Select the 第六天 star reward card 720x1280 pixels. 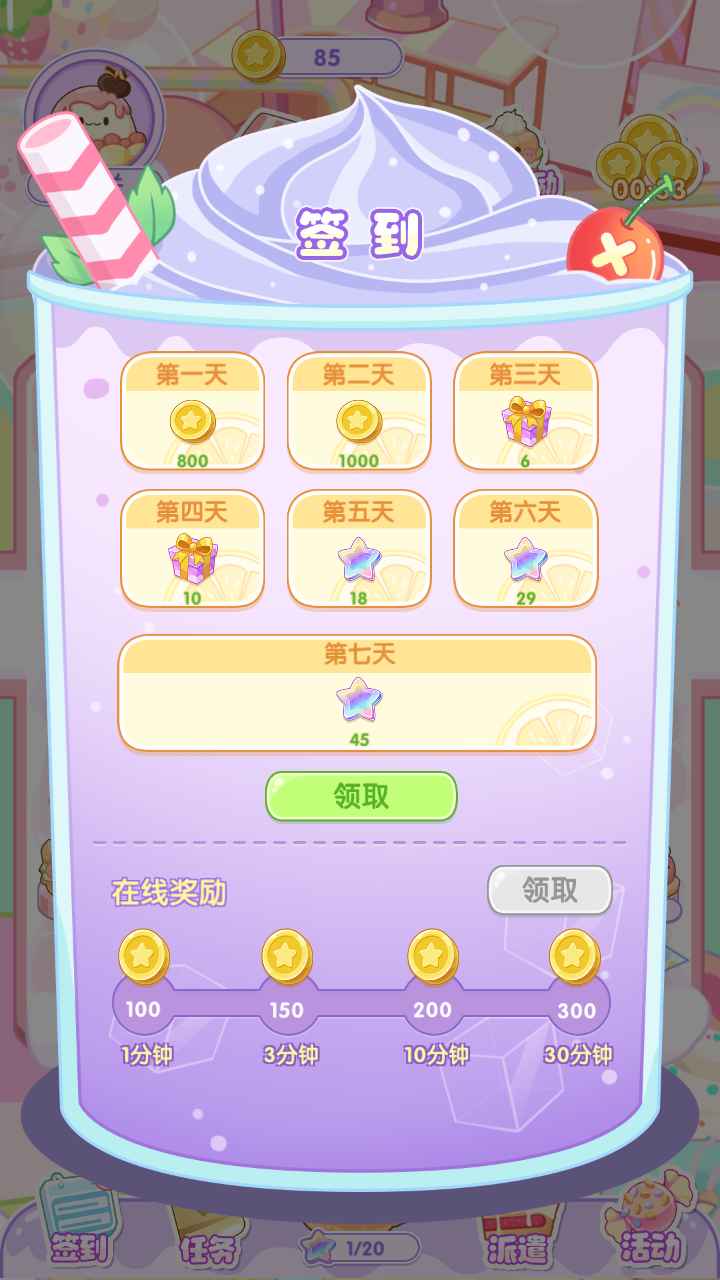(526, 548)
